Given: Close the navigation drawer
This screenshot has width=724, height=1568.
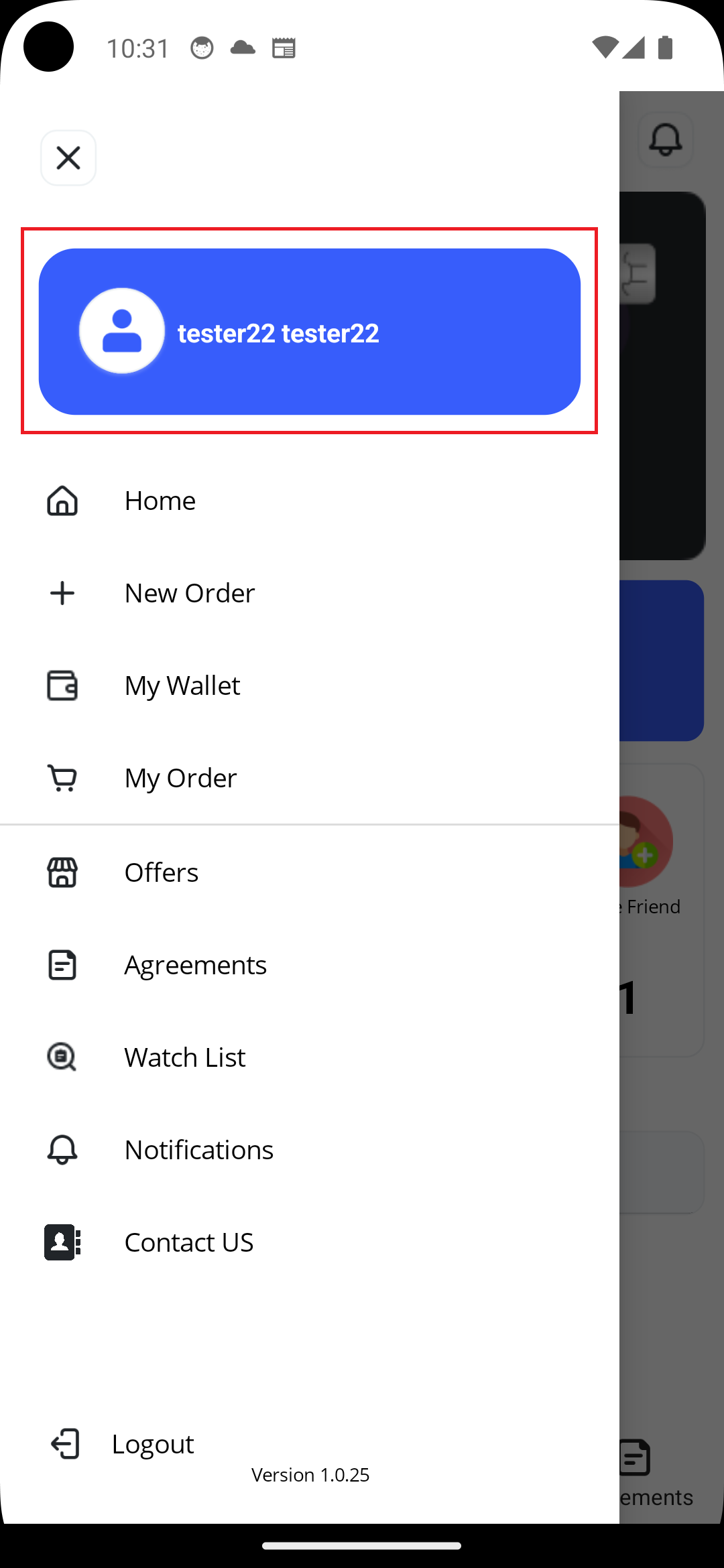Looking at the screenshot, I should (x=68, y=158).
